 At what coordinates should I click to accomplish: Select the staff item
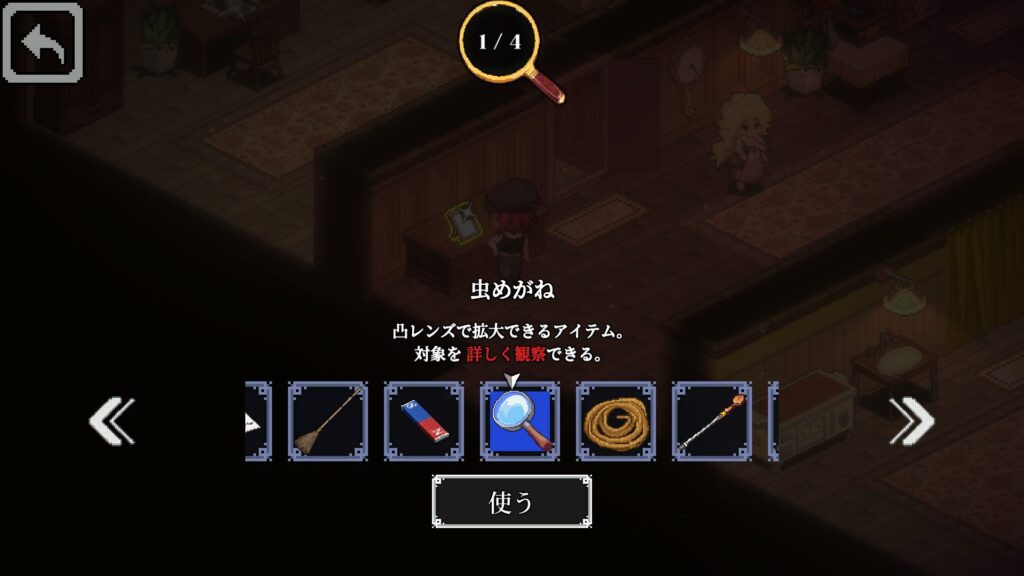coord(712,421)
